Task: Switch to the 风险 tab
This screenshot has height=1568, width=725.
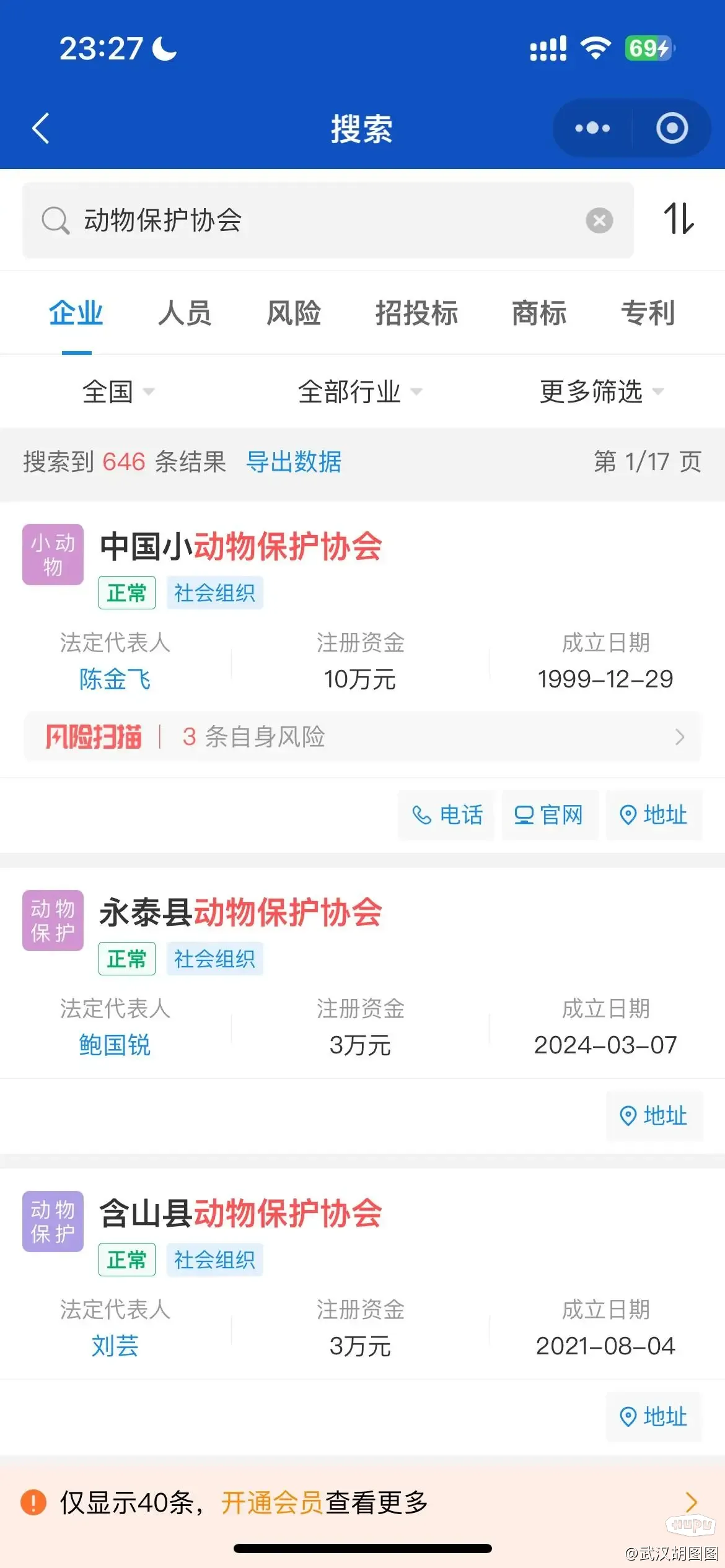Action: [x=294, y=313]
